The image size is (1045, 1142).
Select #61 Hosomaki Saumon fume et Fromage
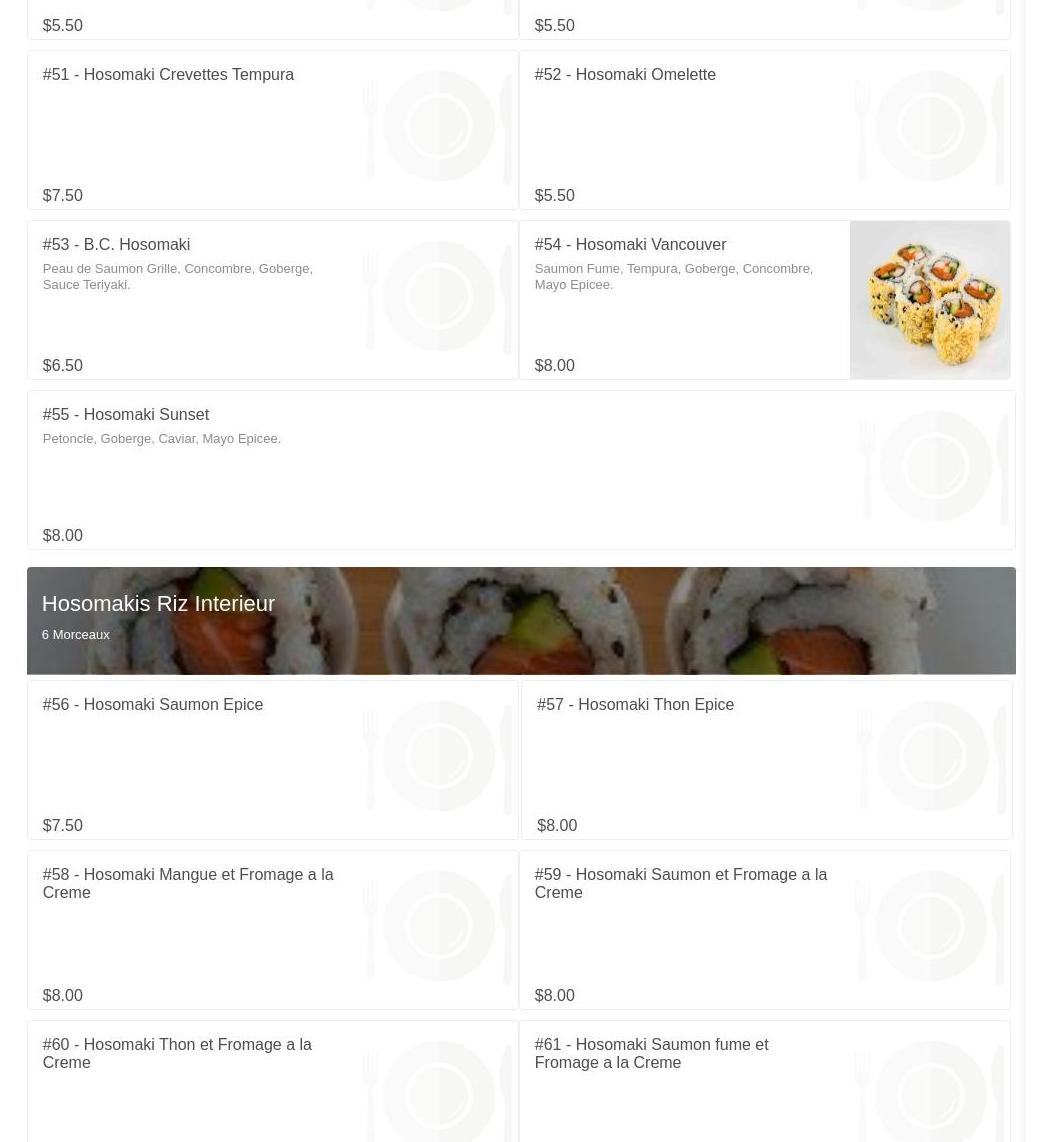pyautogui.click(x=651, y=1053)
